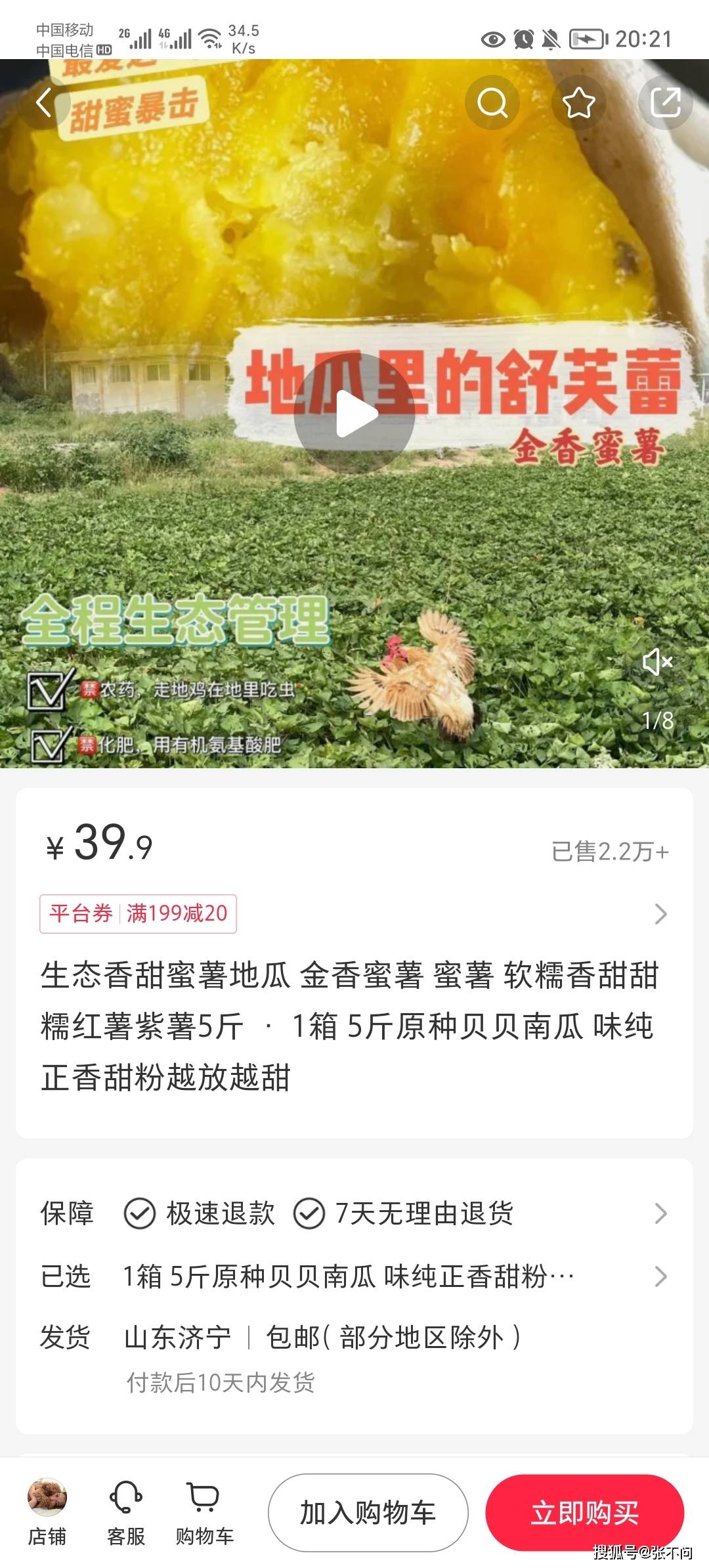Open the search icon on the product page
This screenshot has height=1568, width=709.
(x=492, y=103)
